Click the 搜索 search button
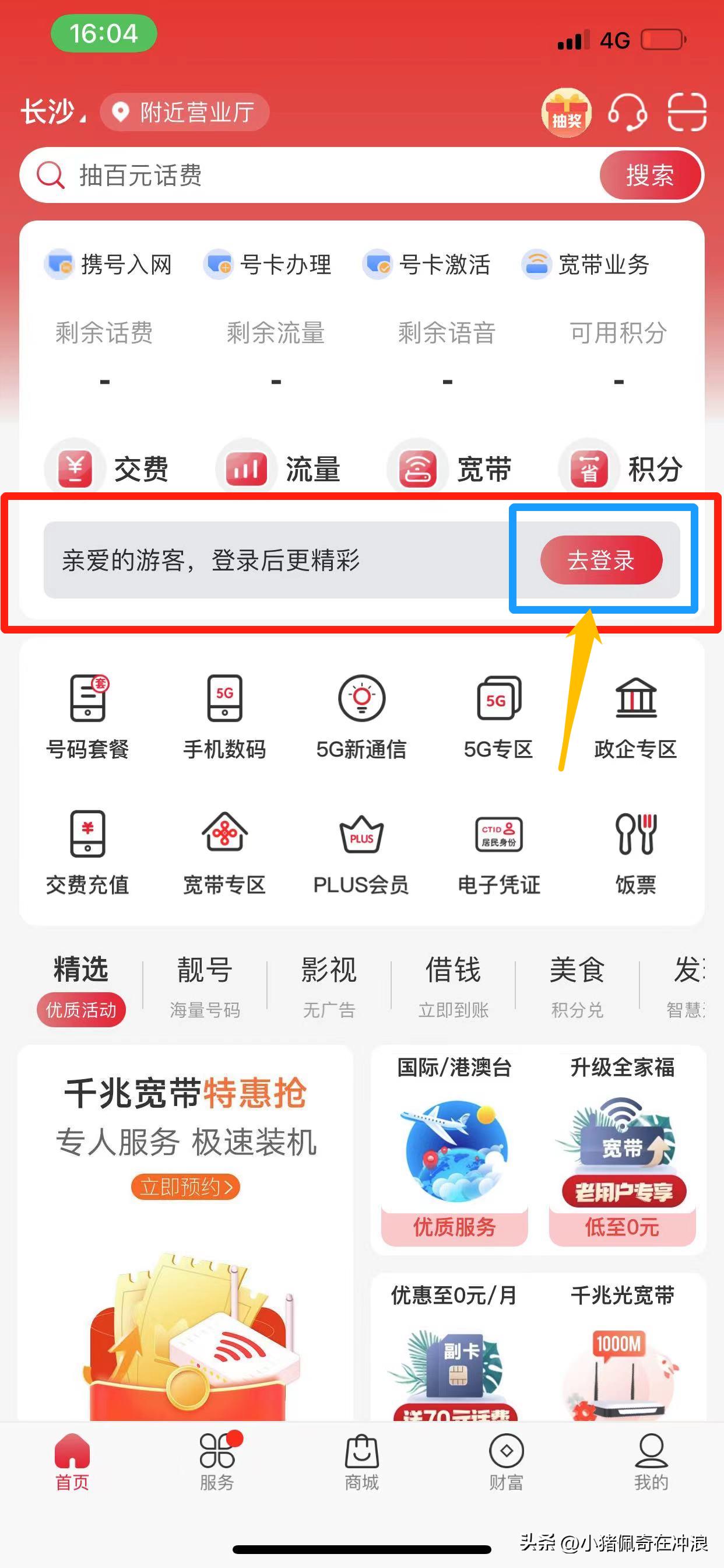The height and width of the screenshot is (1568, 724). coord(650,176)
